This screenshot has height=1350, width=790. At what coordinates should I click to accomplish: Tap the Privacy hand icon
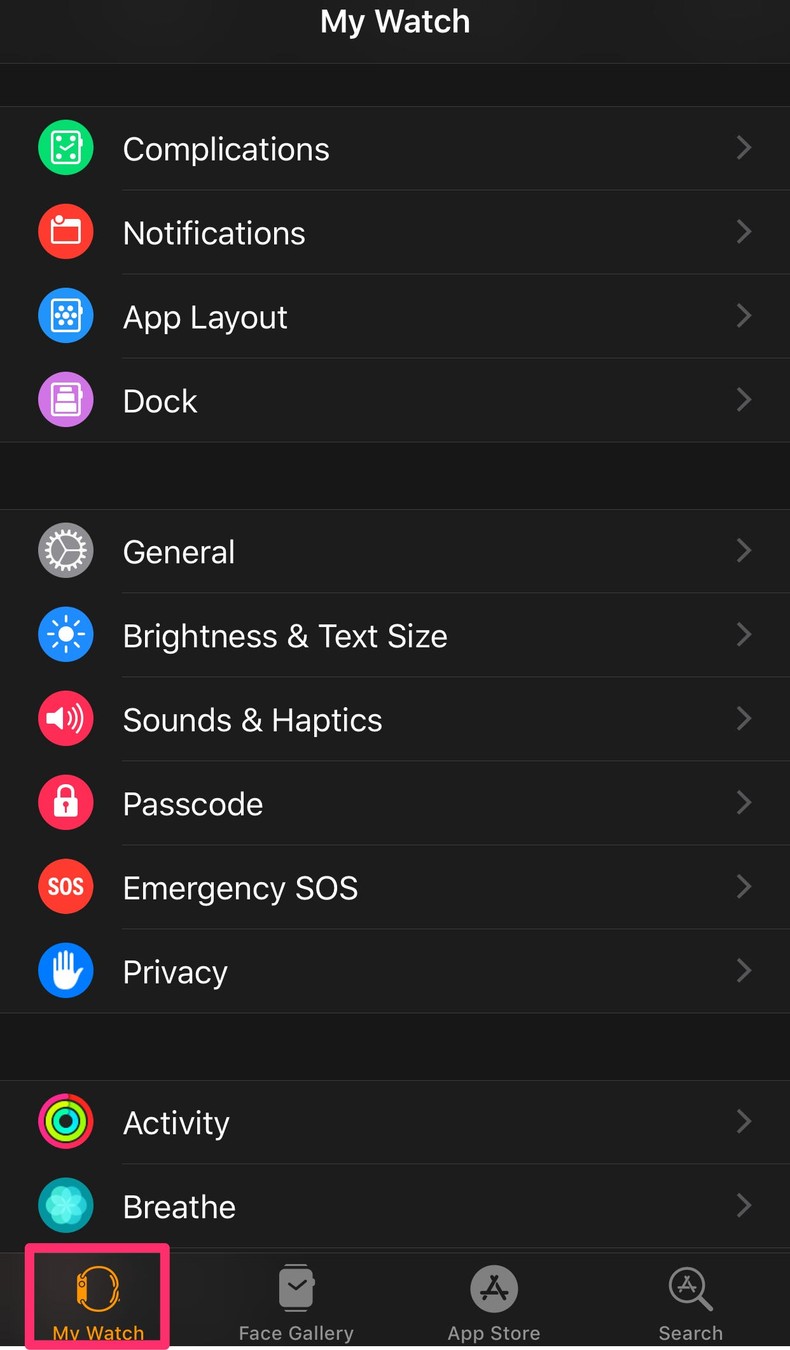coord(65,970)
